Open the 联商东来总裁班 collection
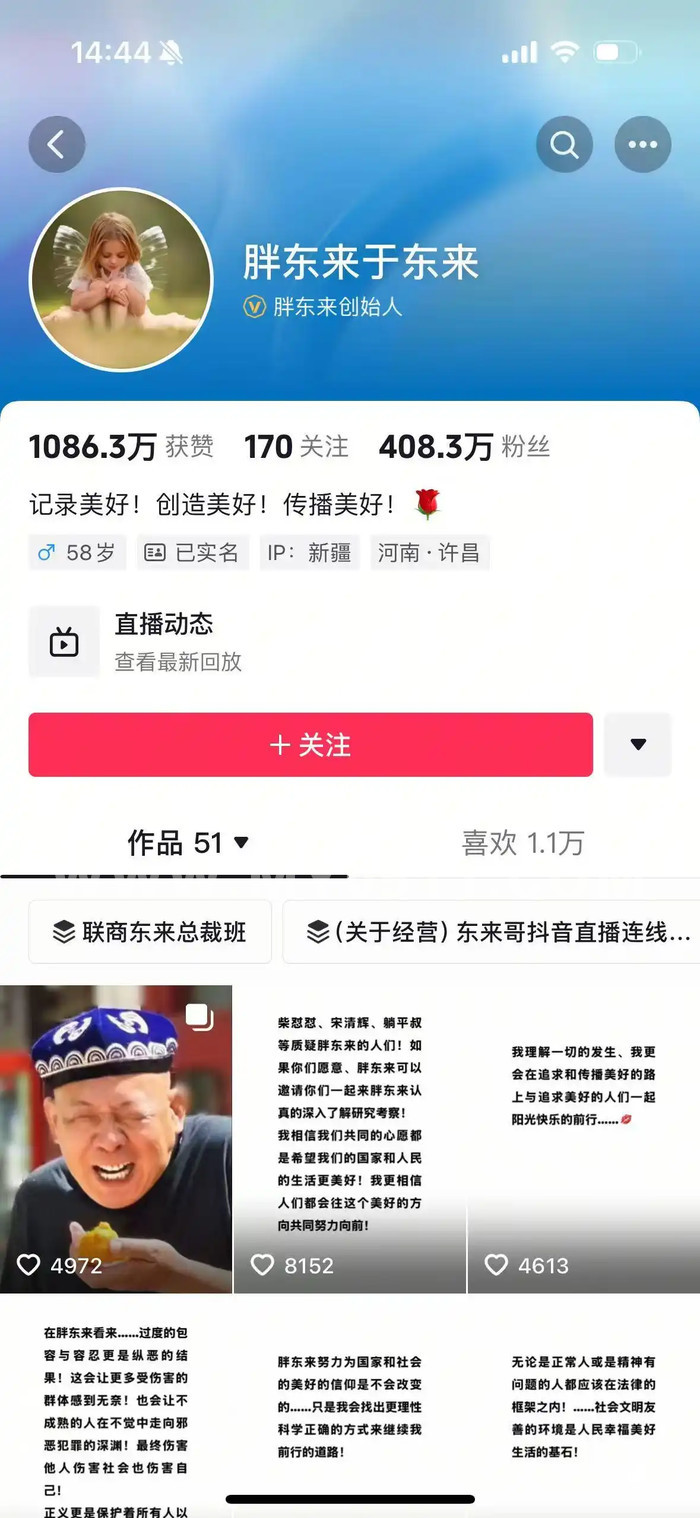The height and width of the screenshot is (1518, 700). pos(150,932)
